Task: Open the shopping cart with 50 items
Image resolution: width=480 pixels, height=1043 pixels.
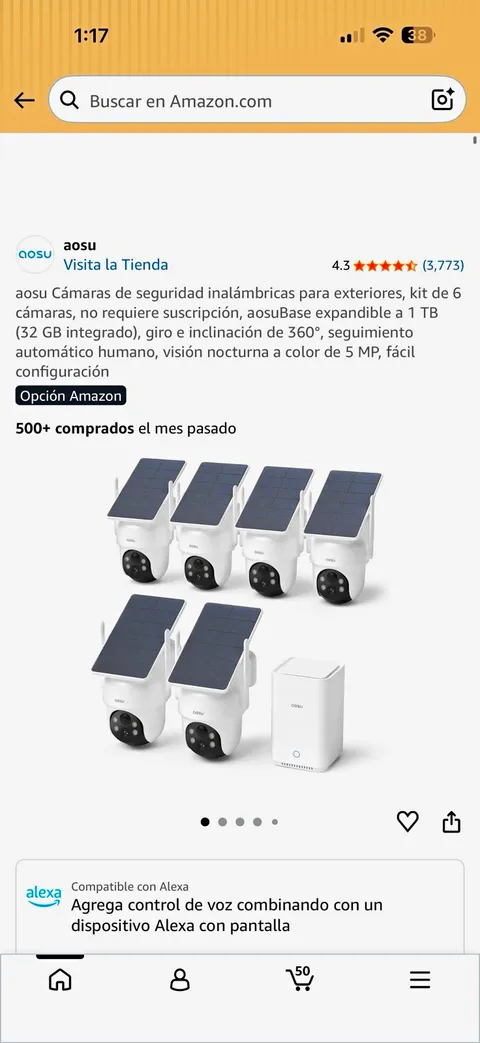Action: tap(300, 978)
